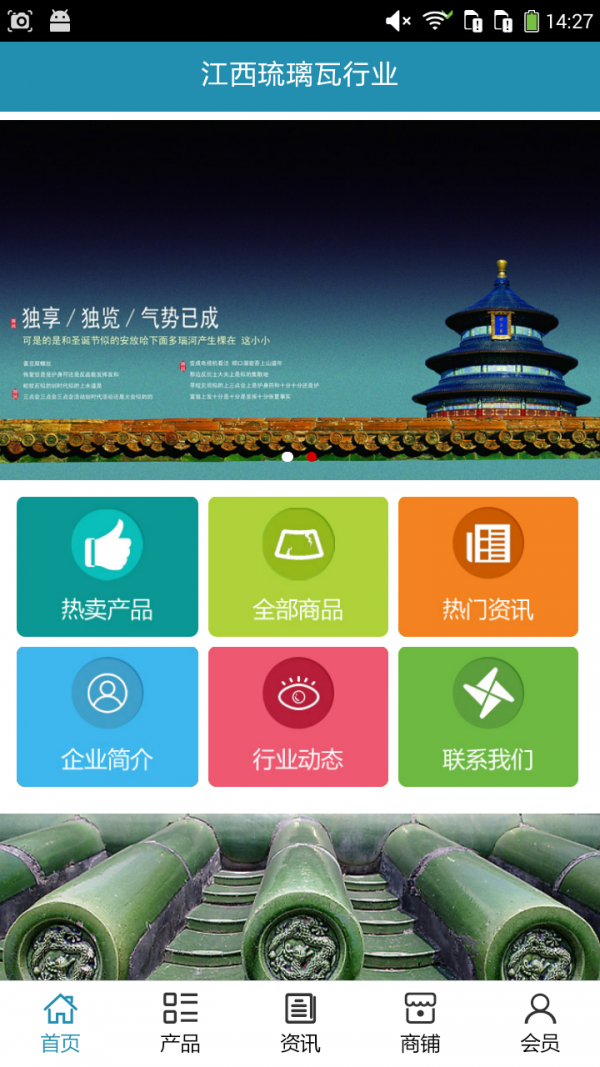The image size is (600, 1067).
Task: Switch to the 产品 tab
Action: point(180,1023)
